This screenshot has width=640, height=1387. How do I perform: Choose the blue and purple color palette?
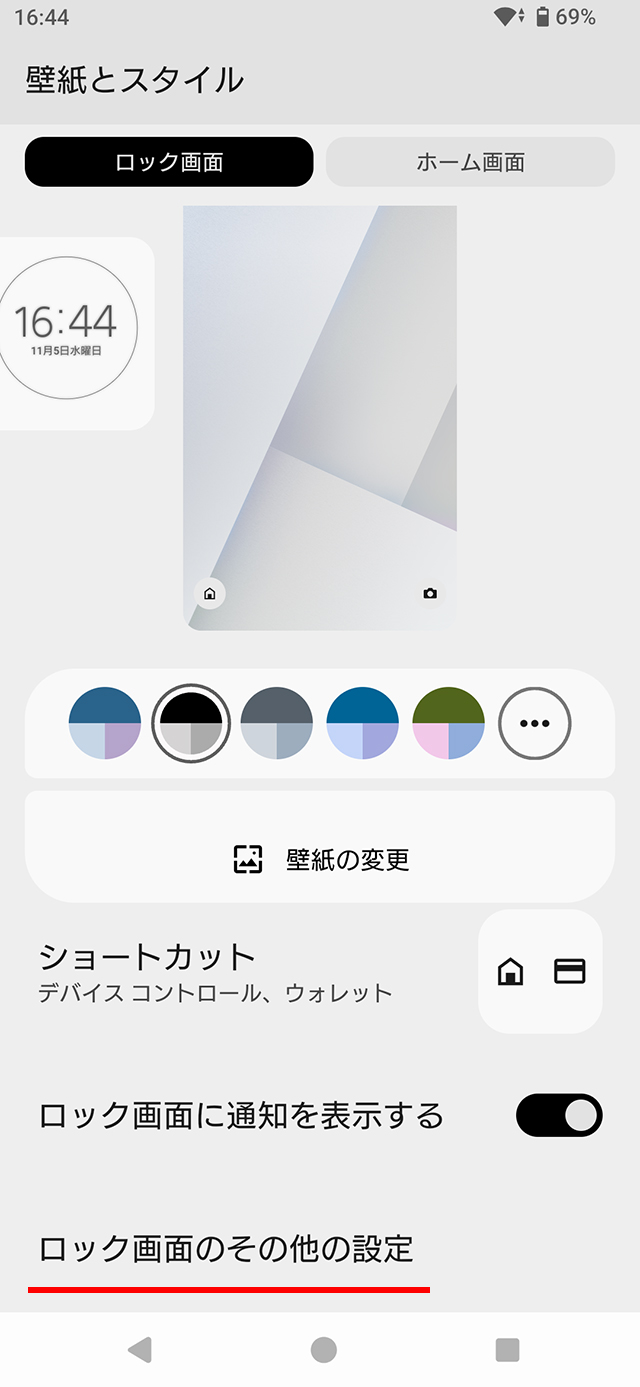click(x=105, y=723)
